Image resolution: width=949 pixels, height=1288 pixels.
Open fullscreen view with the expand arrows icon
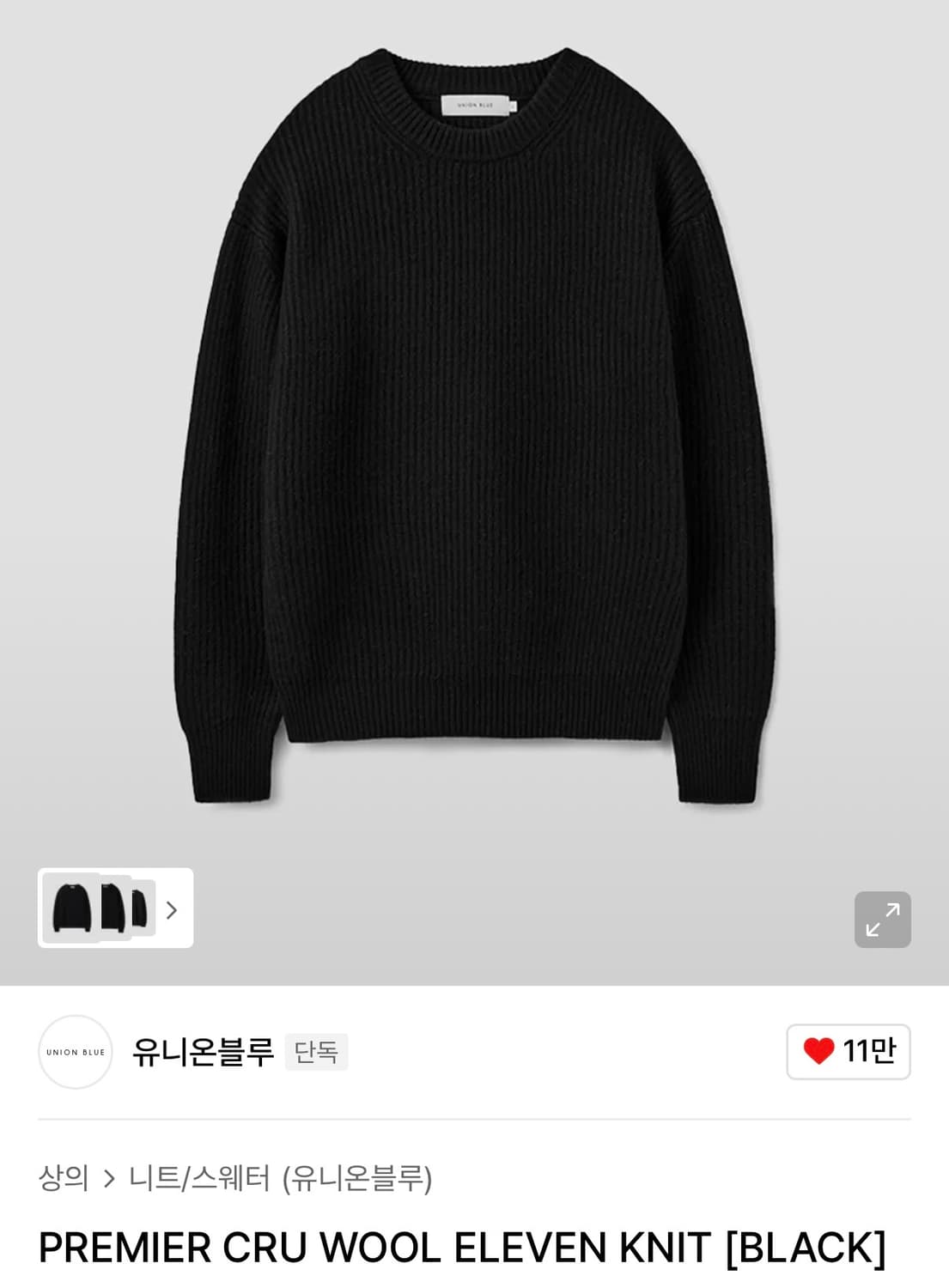882,920
